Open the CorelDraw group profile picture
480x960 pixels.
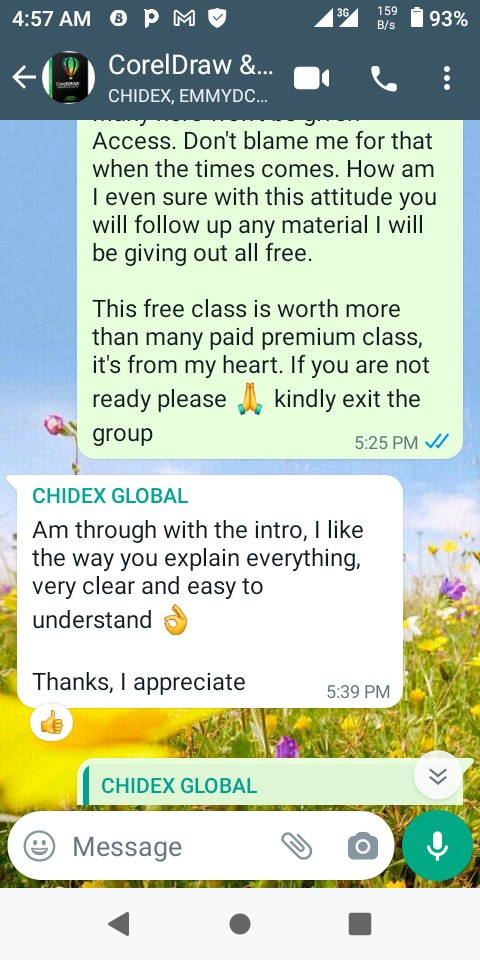[68, 77]
